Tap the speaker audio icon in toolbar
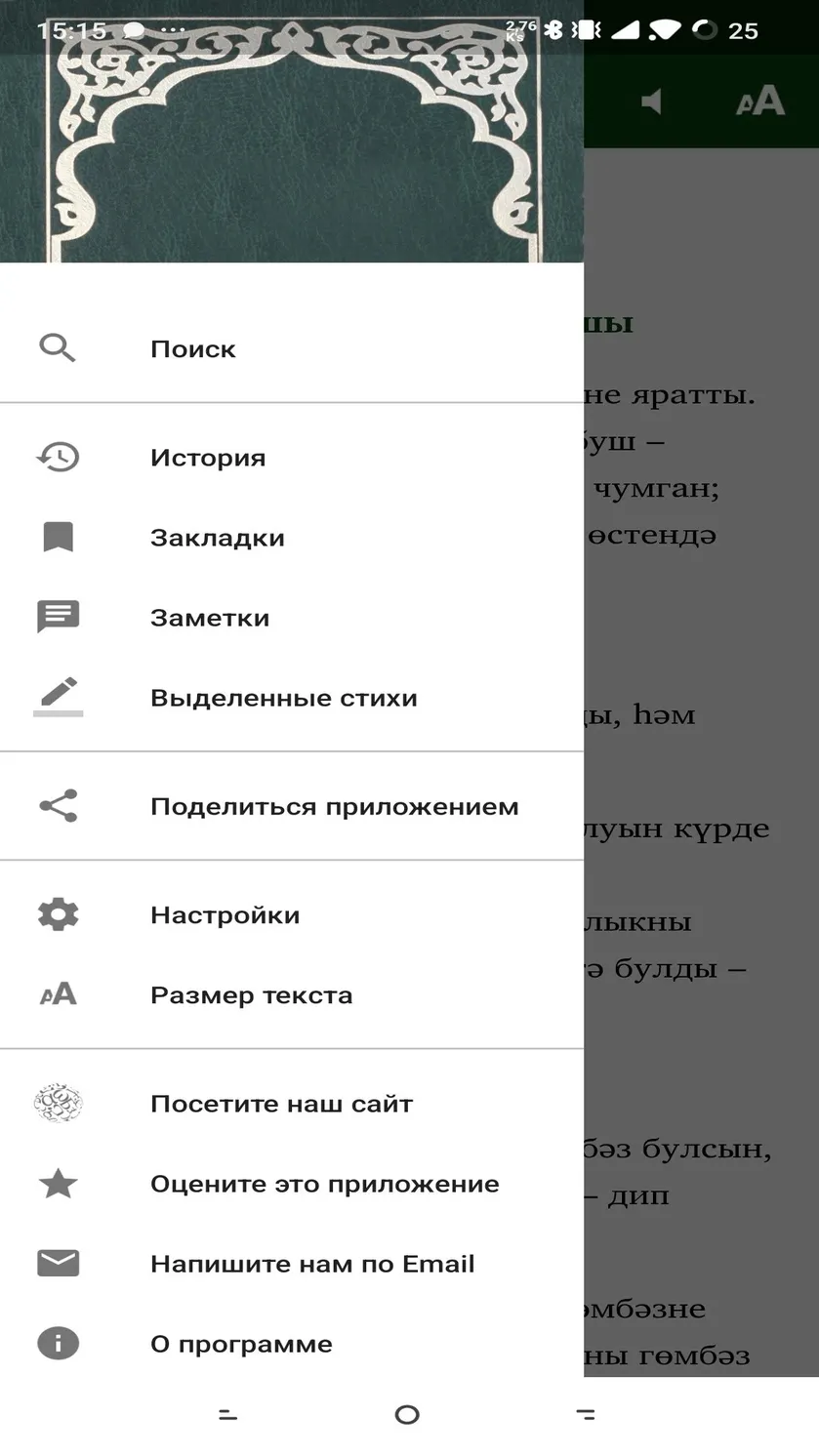This screenshot has width=819, height=1456. coord(651,101)
